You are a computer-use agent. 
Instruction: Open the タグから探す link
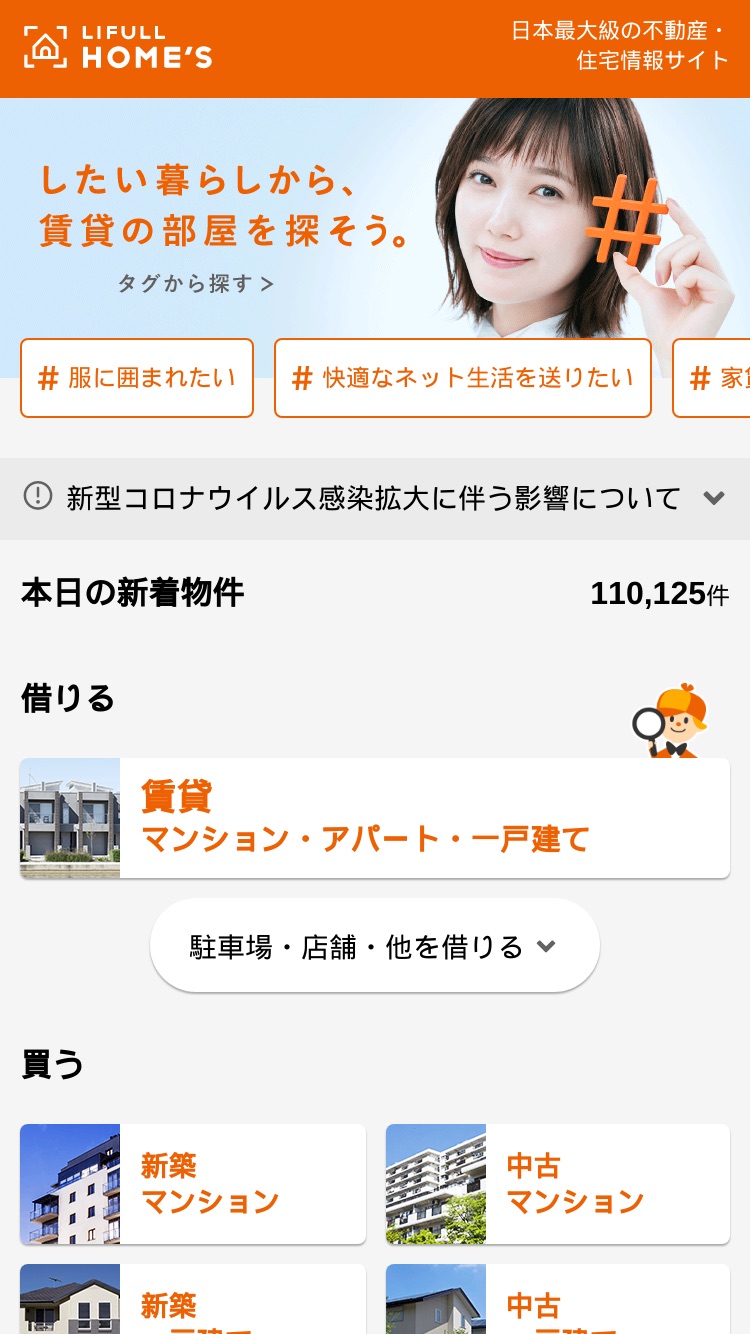pos(196,283)
